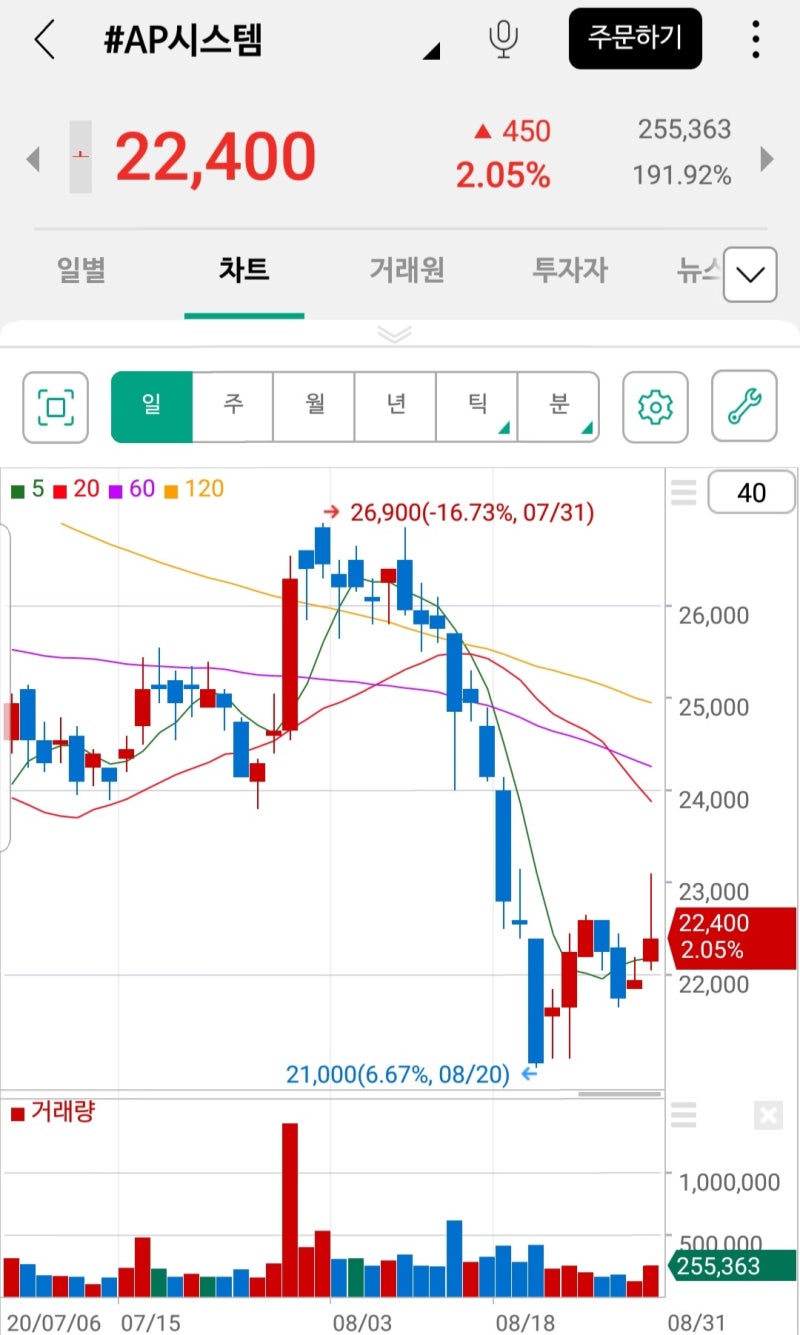Select the 주 weekly period button

tap(233, 407)
